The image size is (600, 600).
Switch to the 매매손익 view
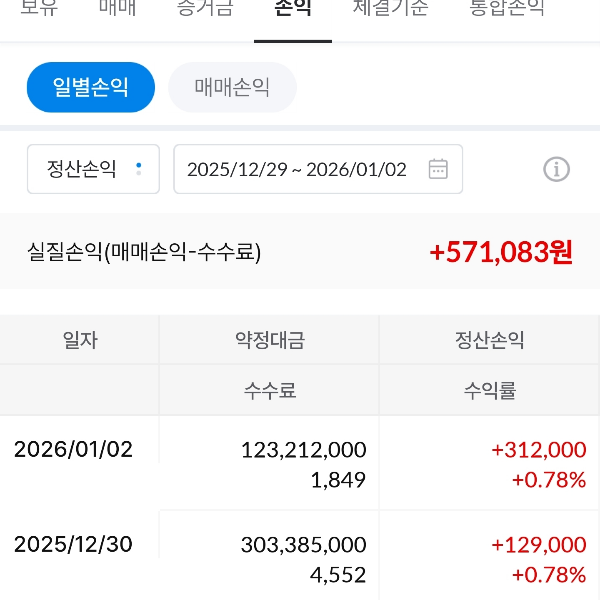[232, 88]
